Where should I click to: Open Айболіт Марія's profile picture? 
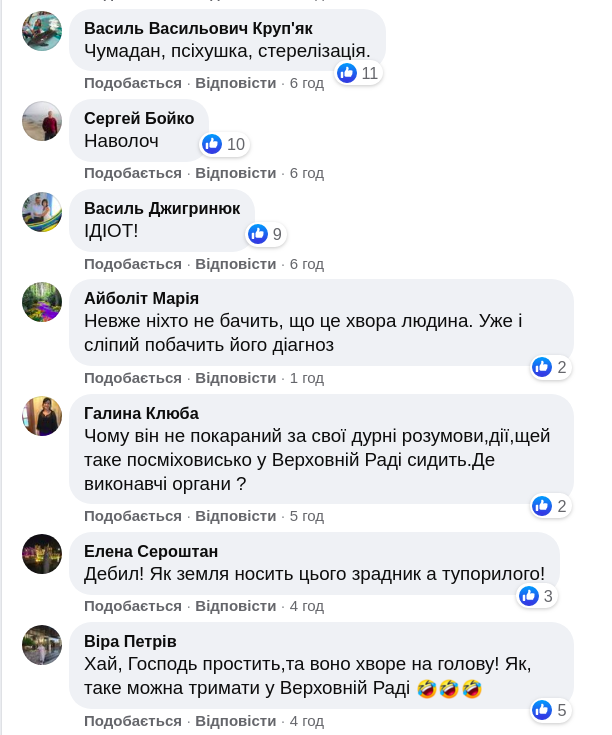pyautogui.click(x=42, y=302)
